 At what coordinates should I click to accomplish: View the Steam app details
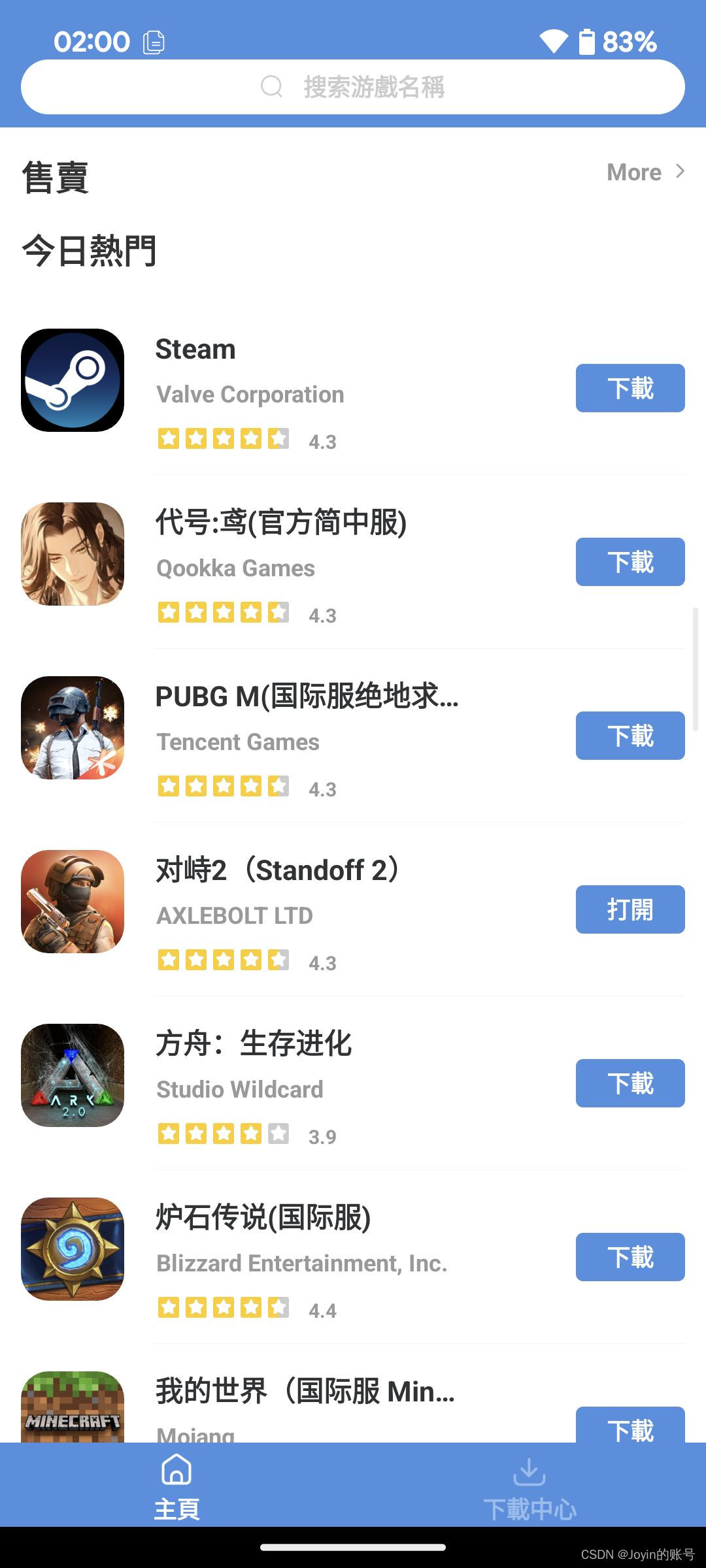[195, 350]
